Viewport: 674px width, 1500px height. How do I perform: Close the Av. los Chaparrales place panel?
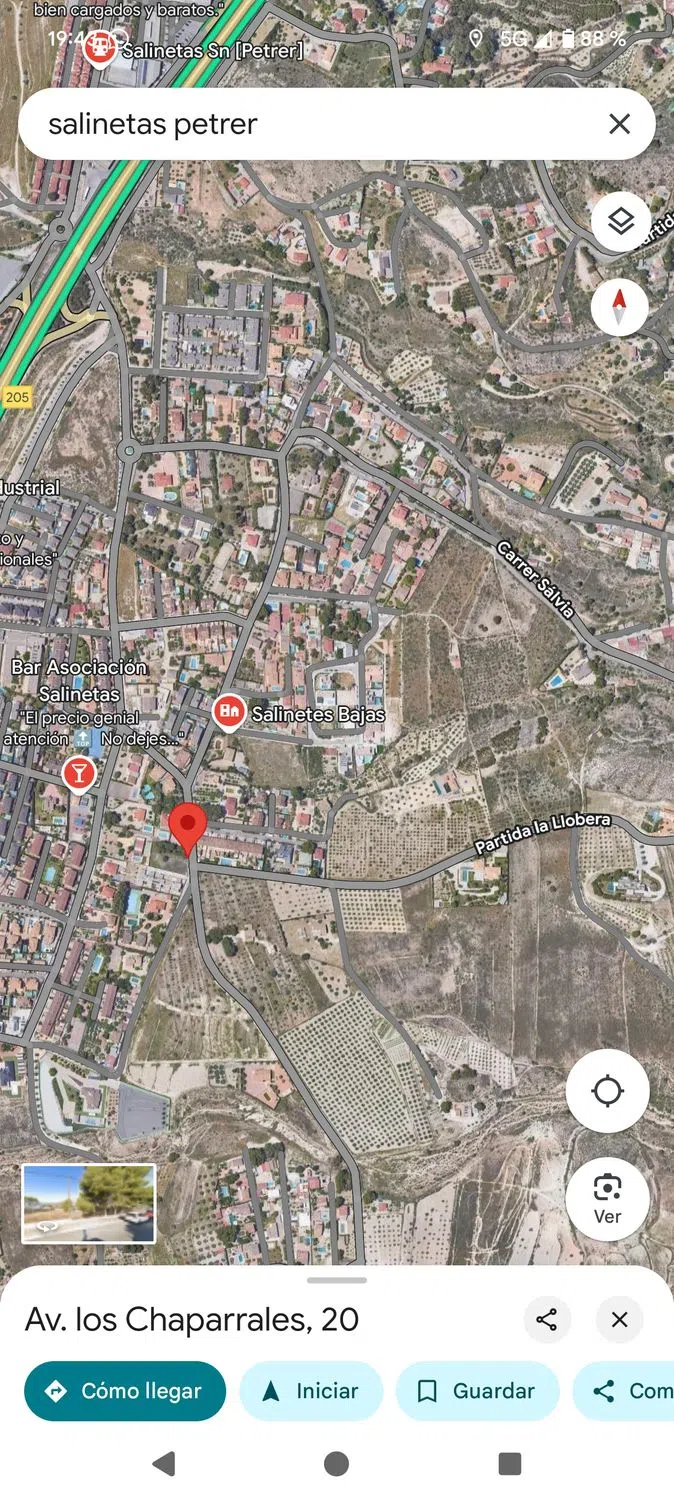[619, 1319]
